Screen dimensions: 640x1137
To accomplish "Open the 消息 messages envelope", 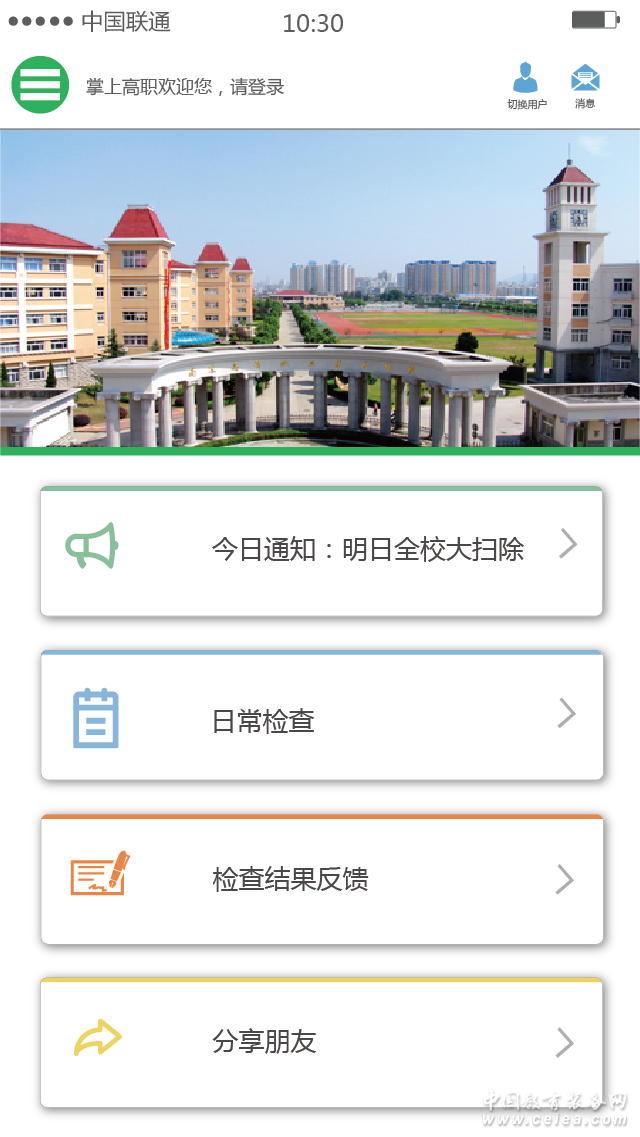I will 585,82.
